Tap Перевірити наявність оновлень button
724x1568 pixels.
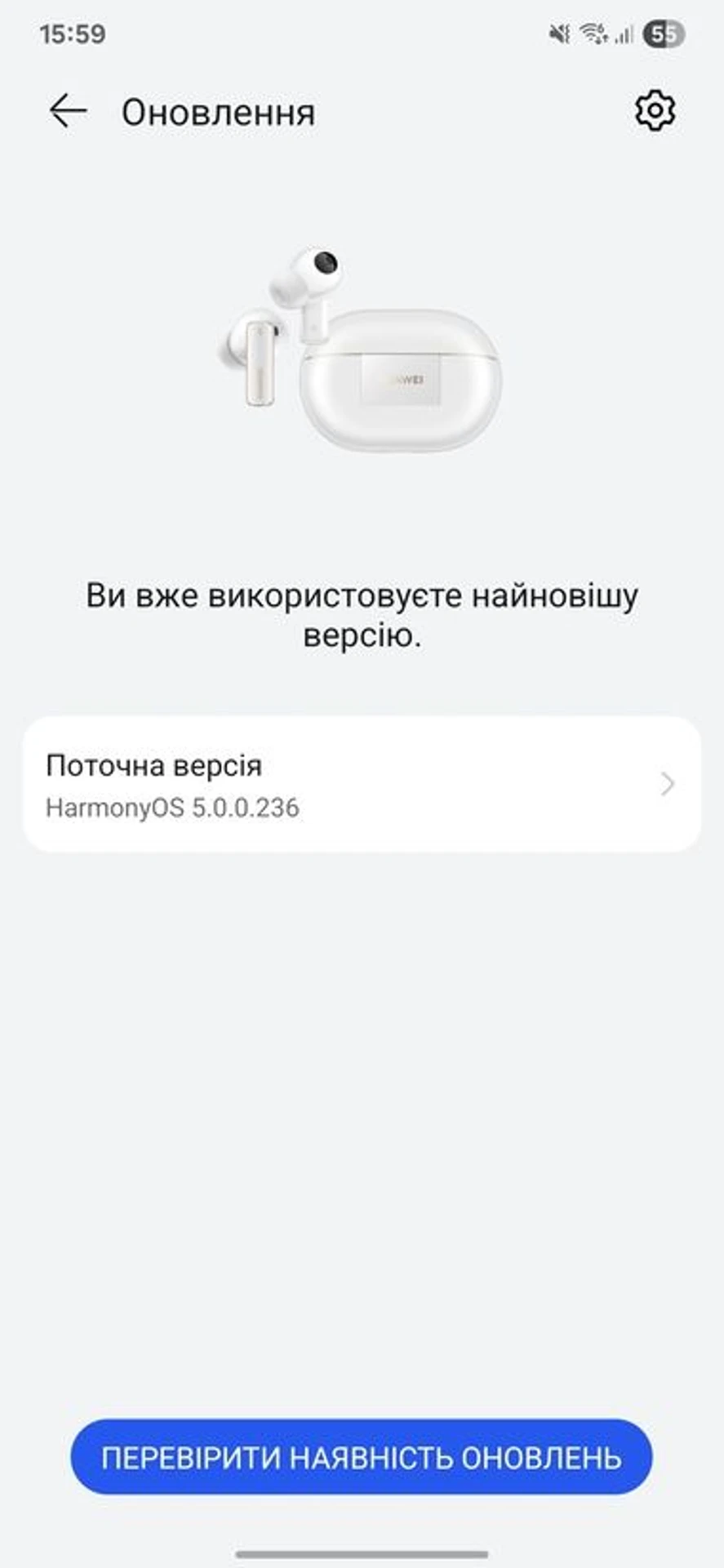(x=362, y=1458)
